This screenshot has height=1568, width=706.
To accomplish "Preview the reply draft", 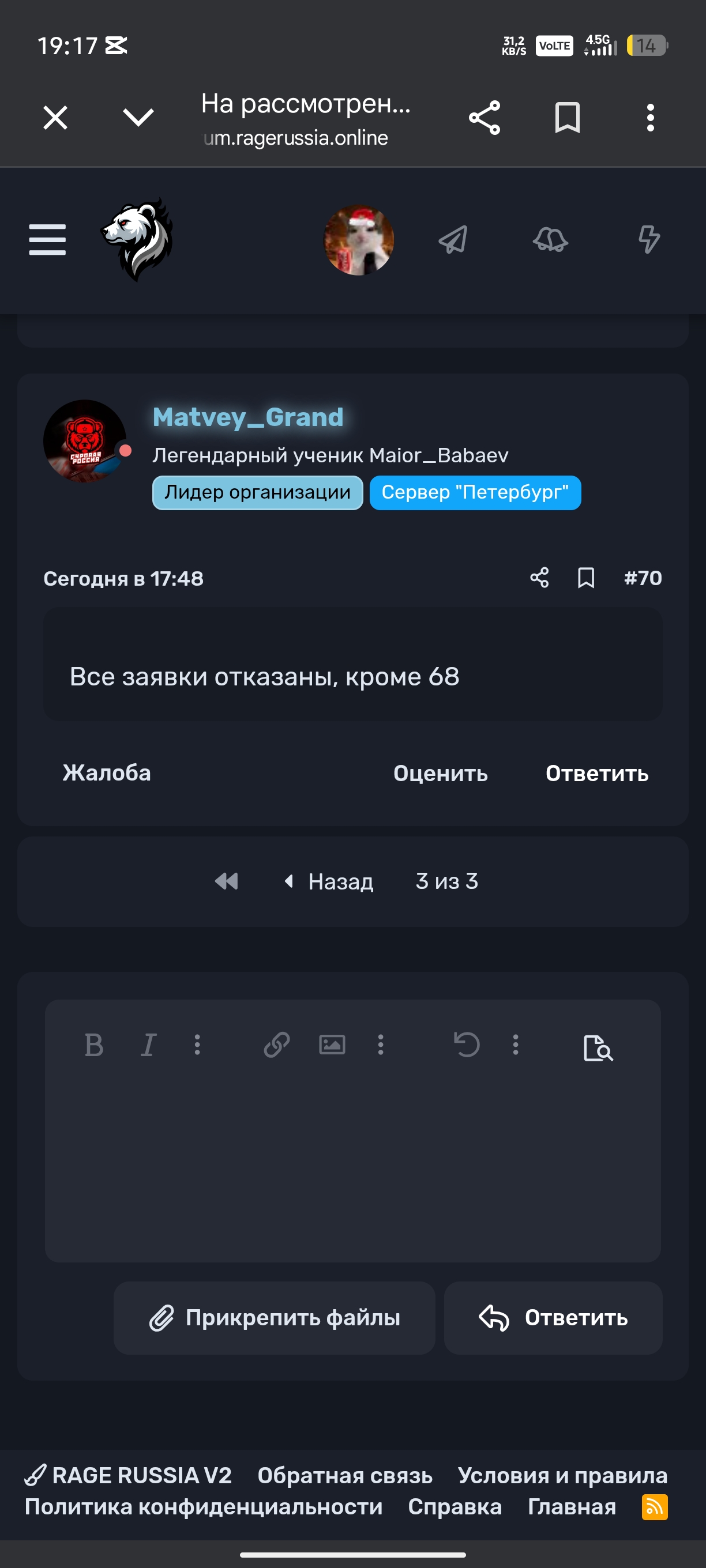I will (598, 1047).
